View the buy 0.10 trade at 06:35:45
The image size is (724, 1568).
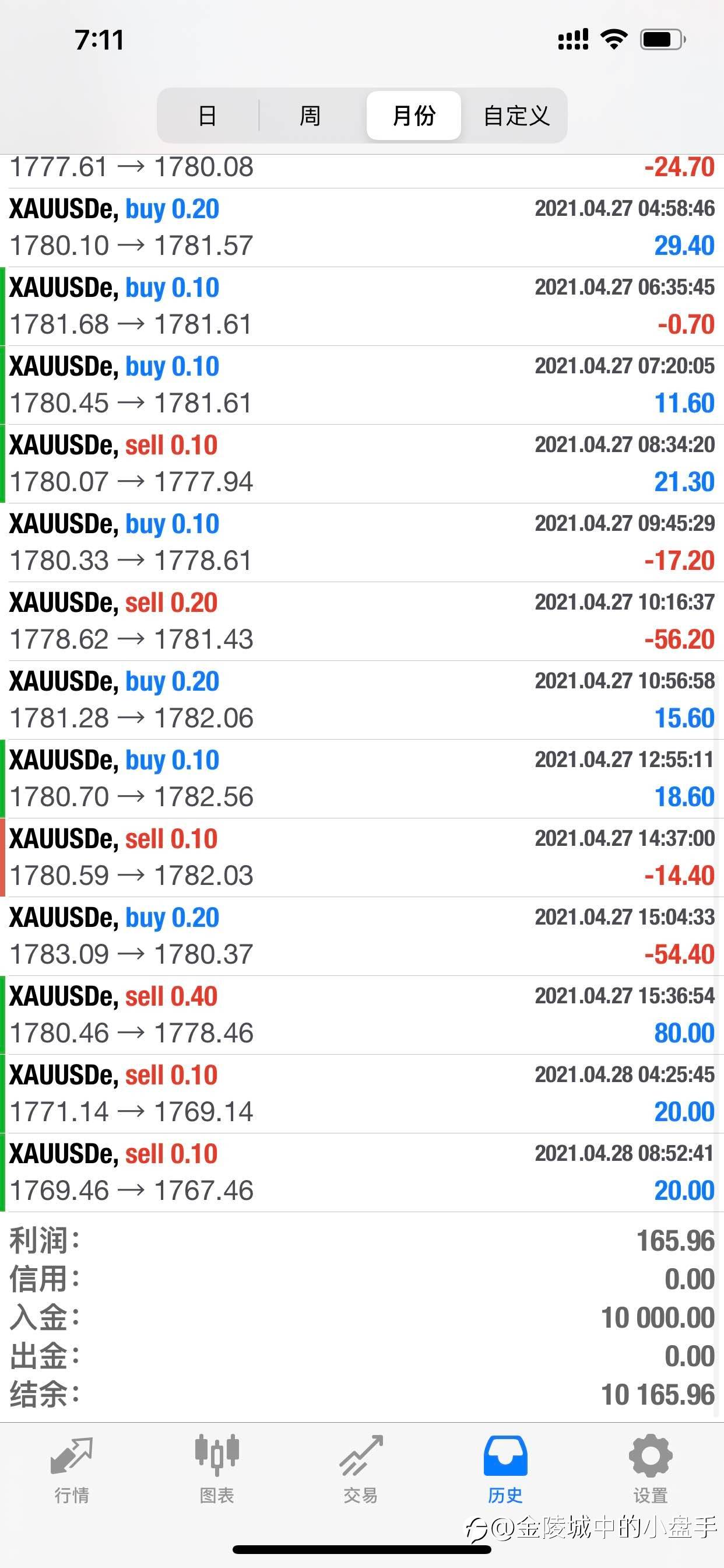click(362, 306)
